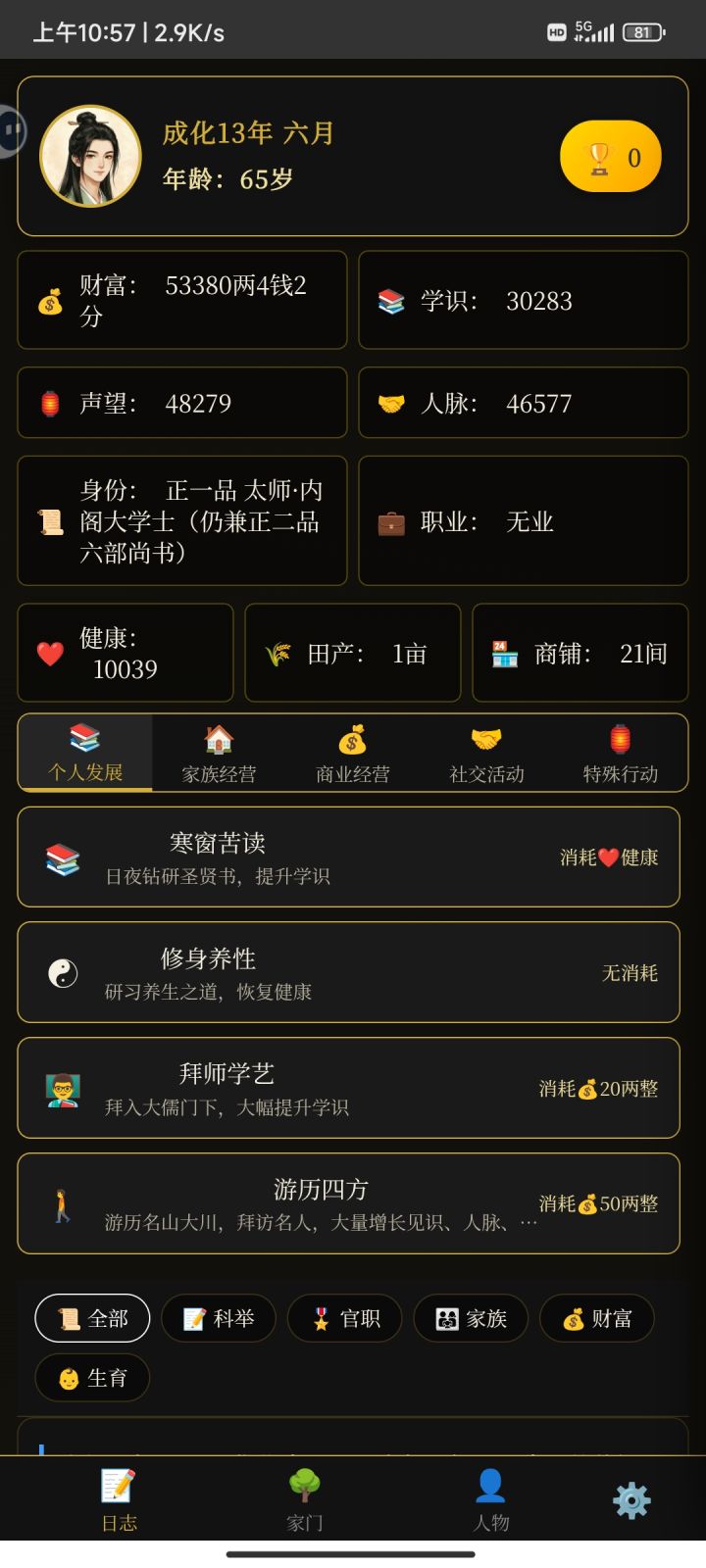
Task: Click the rice sheaf icon beside 田产
Action: click(279, 653)
